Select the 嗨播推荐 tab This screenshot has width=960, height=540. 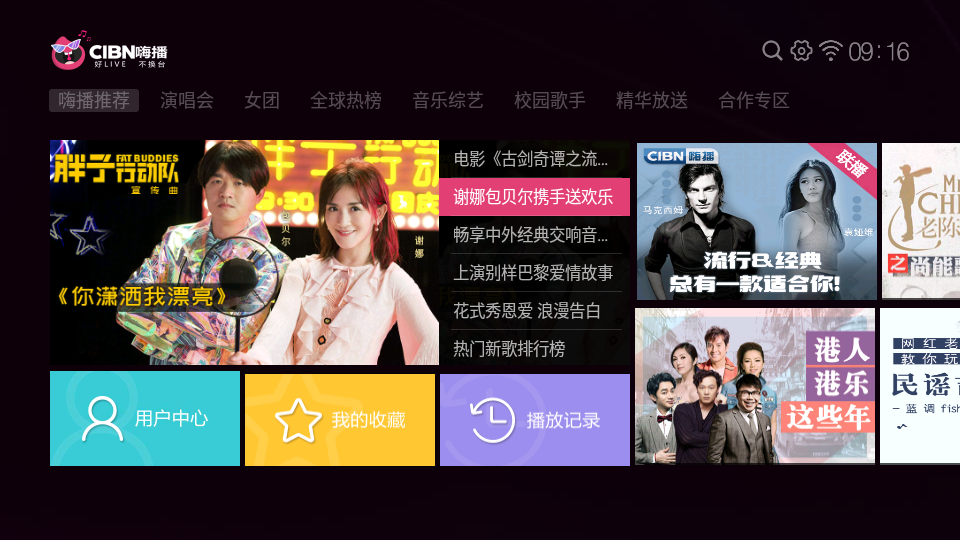(x=94, y=101)
